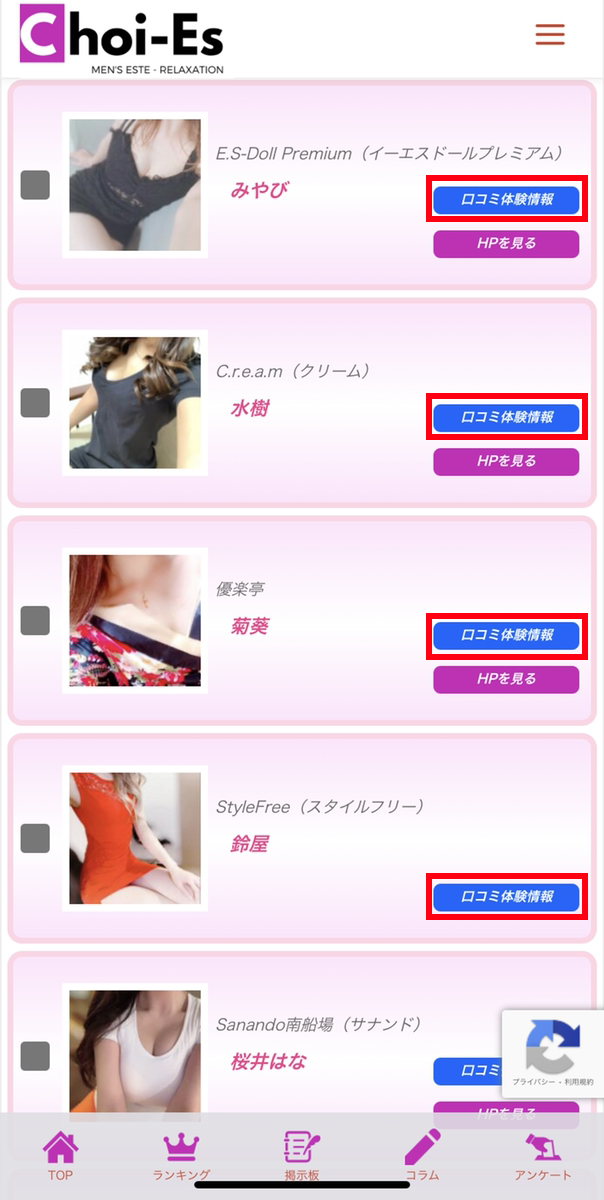Image resolution: width=604 pixels, height=1200 pixels.
Task: Tap HPを見る for E.S-Doll Premium
Action: (506, 244)
